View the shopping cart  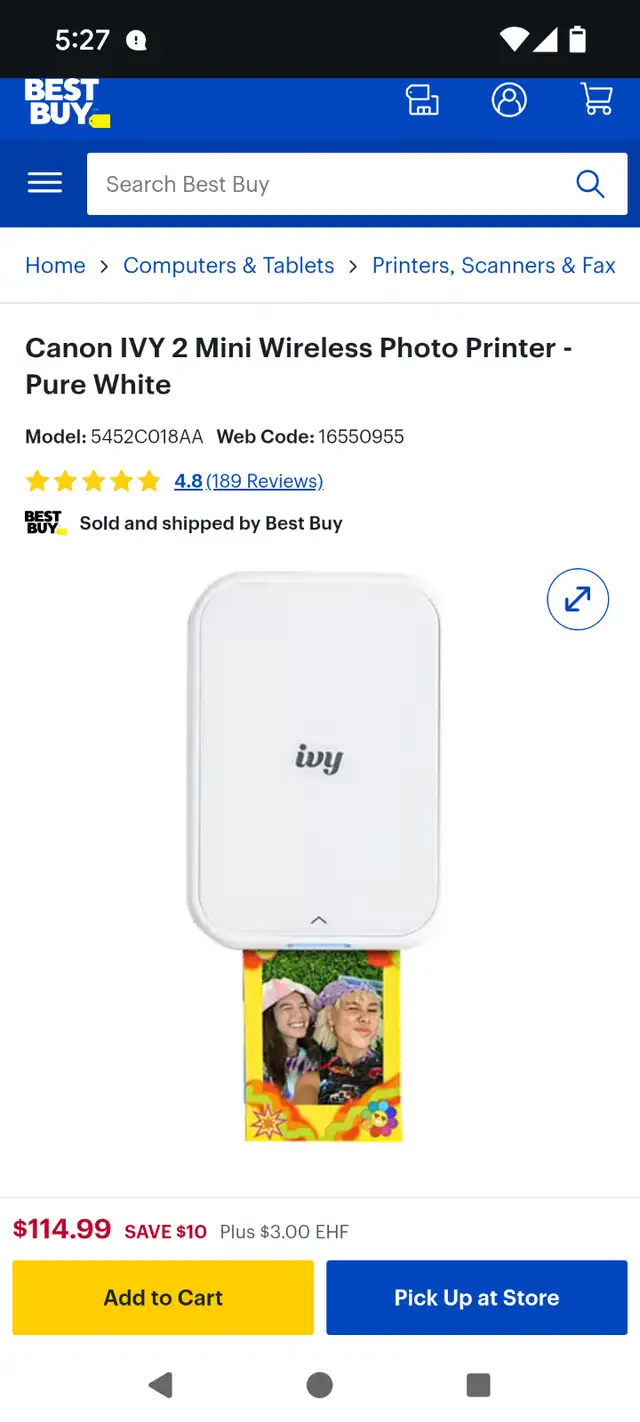tap(597, 100)
